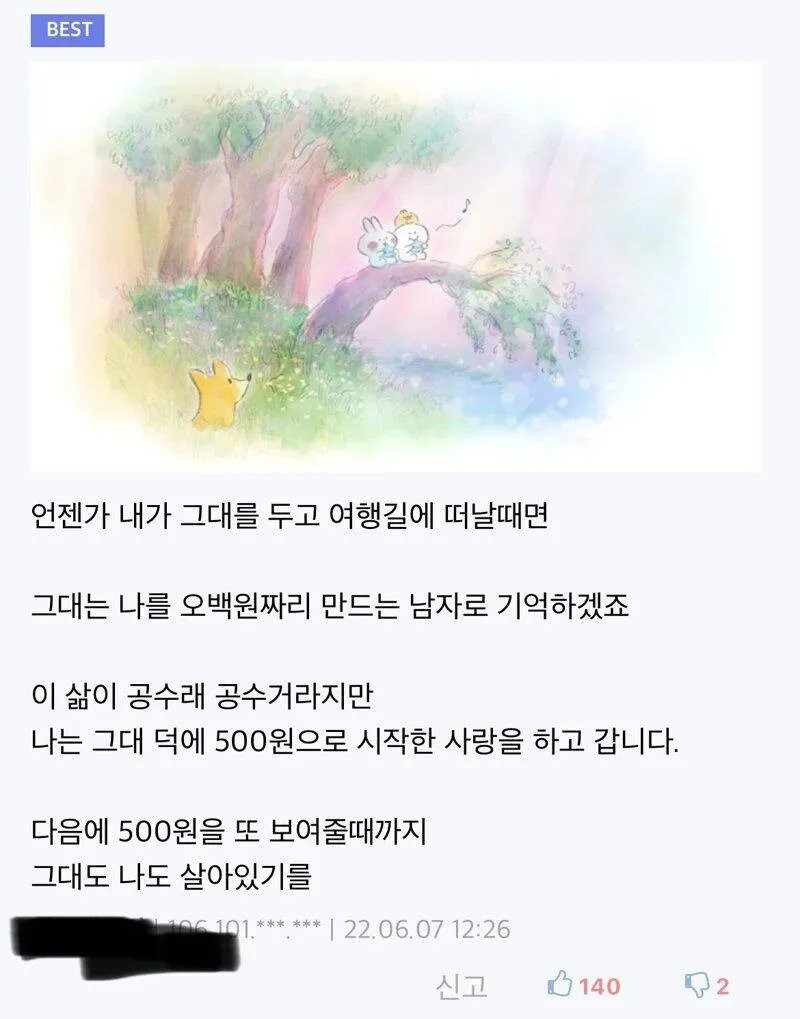800x1019 pixels.
Task: Report this comment via 신고
Action: click(461, 986)
